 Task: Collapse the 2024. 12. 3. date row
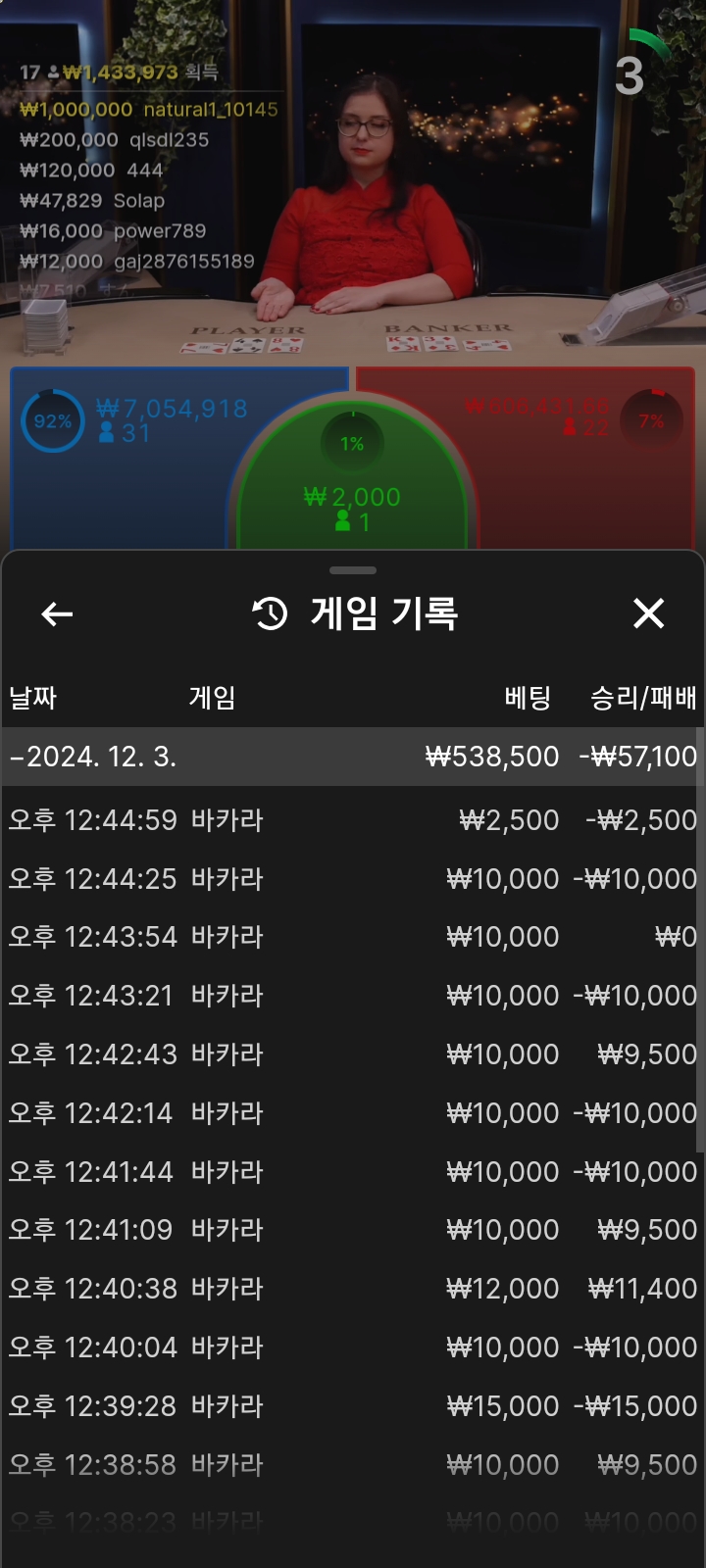[x=351, y=757]
